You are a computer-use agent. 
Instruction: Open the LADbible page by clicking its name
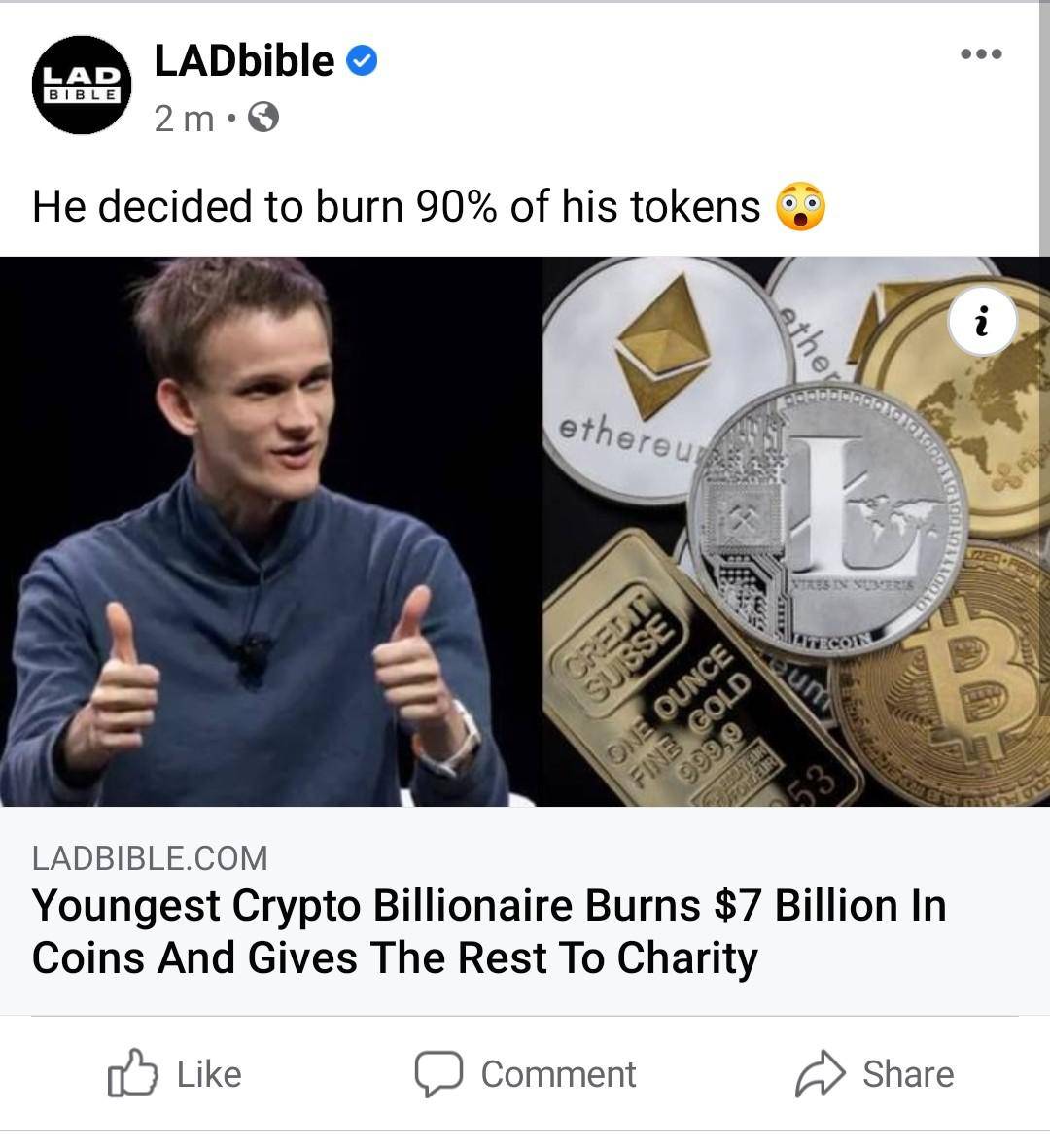point(244,60)
